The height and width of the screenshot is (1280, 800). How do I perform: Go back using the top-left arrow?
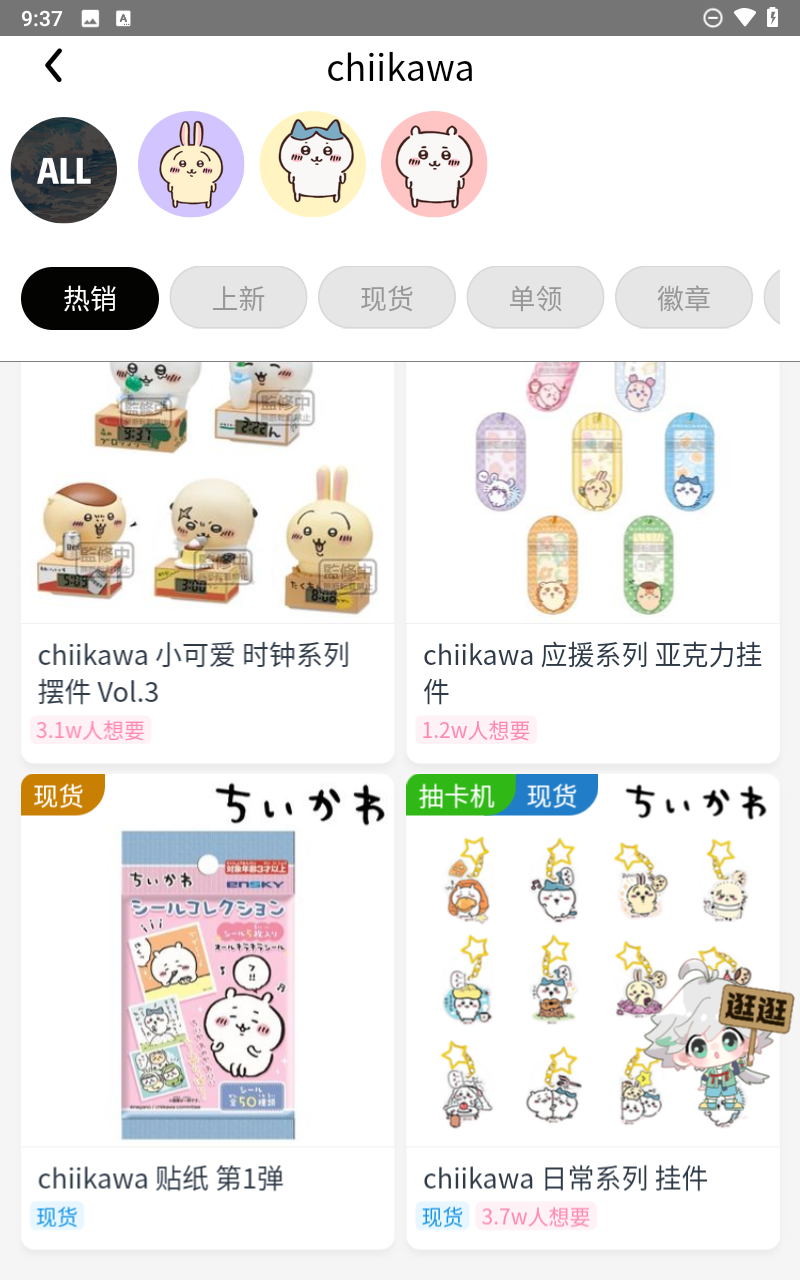coord(54,67)
